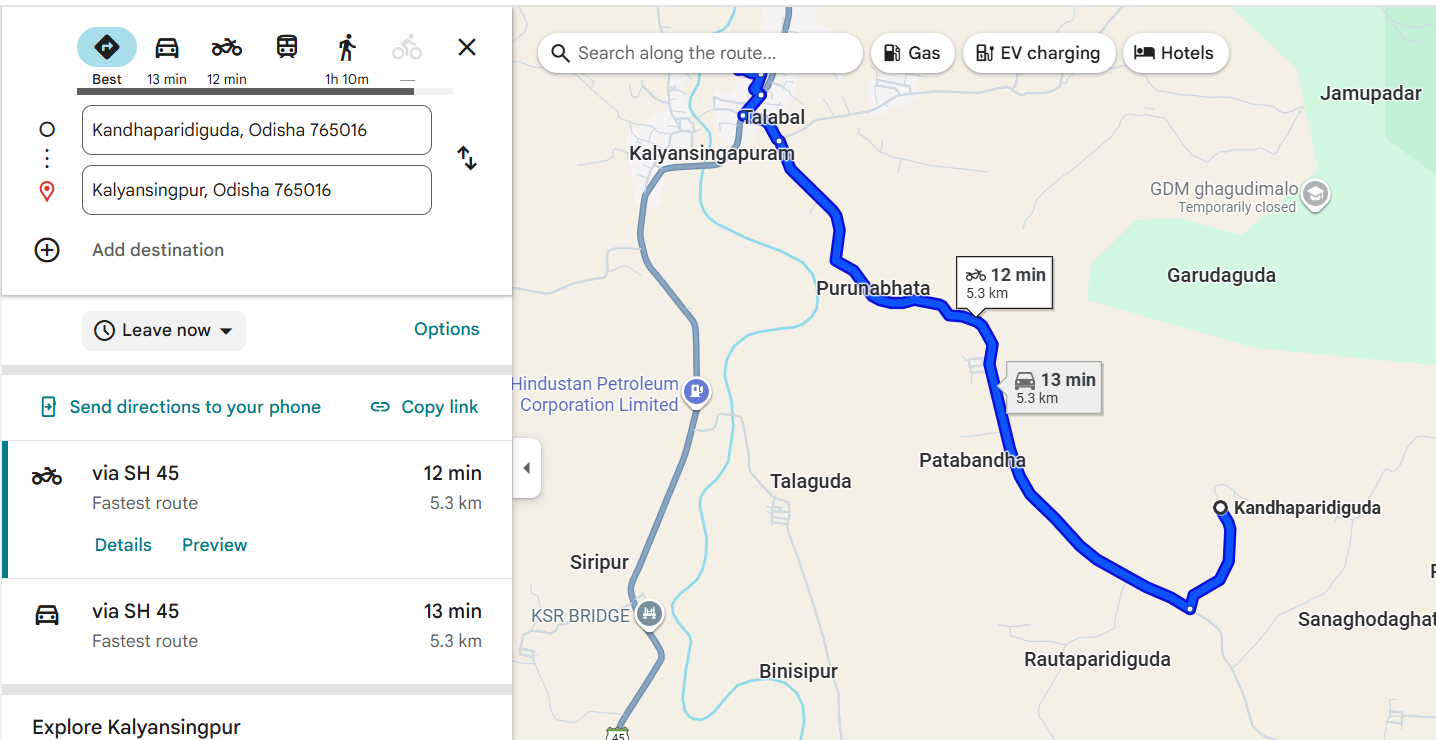Reverse starting point and destination
1436x740 pixels.
[x=467, y=158]
